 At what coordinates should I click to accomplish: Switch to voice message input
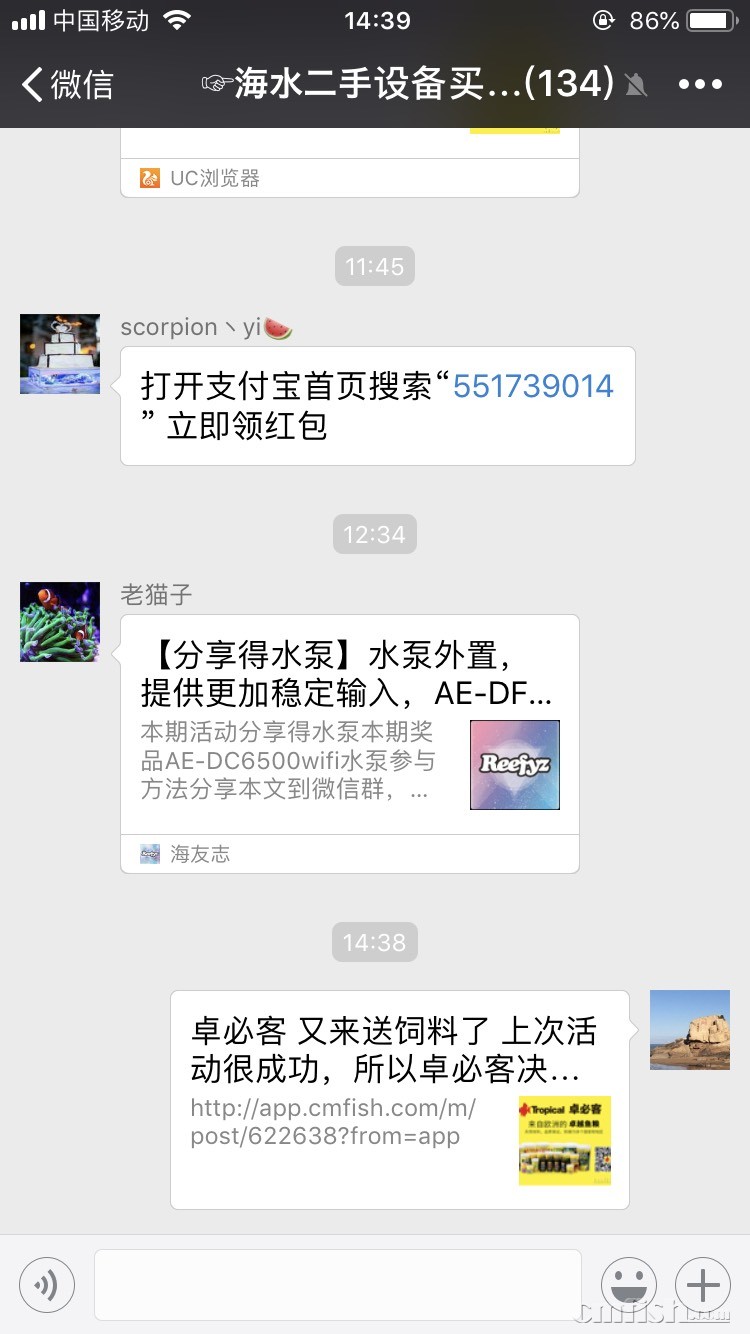click(x=47, y=1285)
